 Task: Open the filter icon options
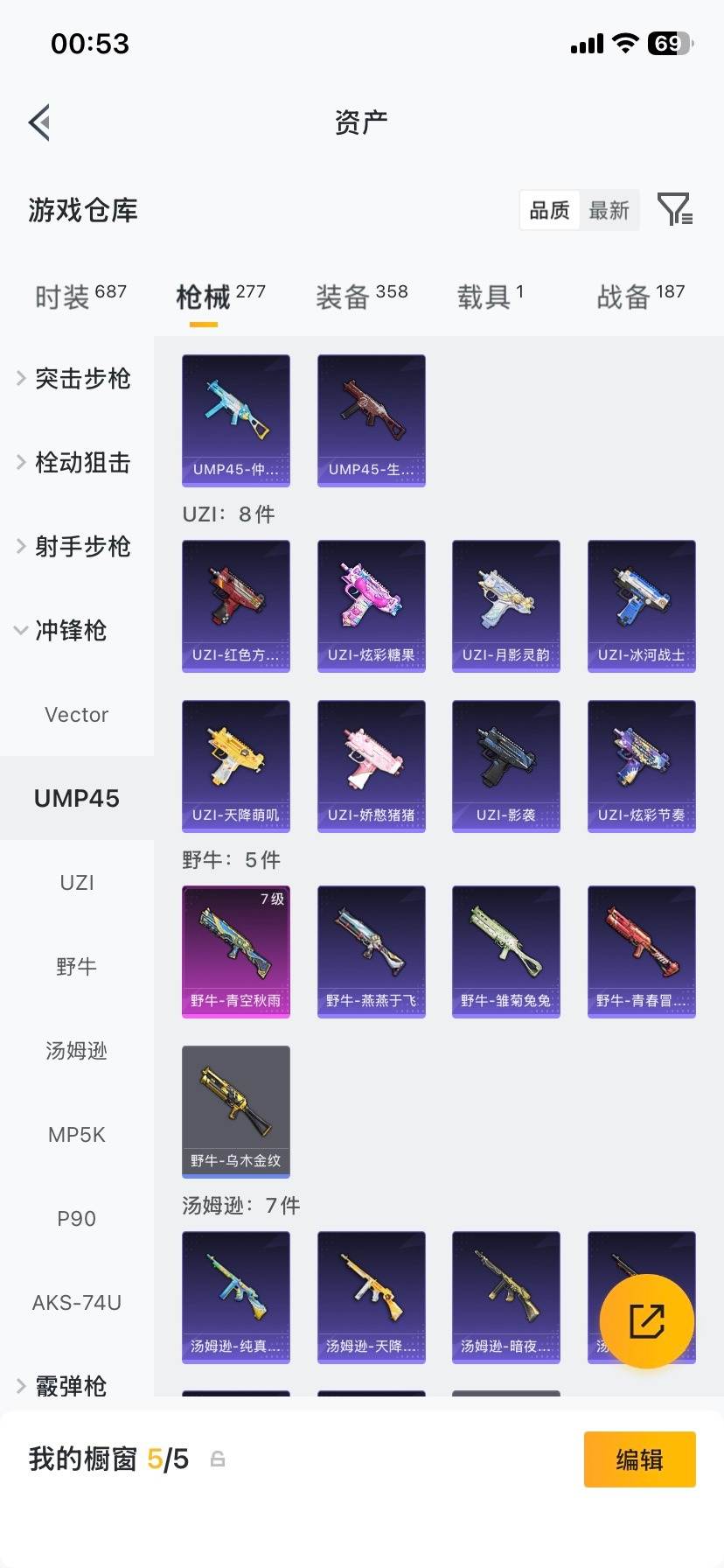[x=674, y=210]
